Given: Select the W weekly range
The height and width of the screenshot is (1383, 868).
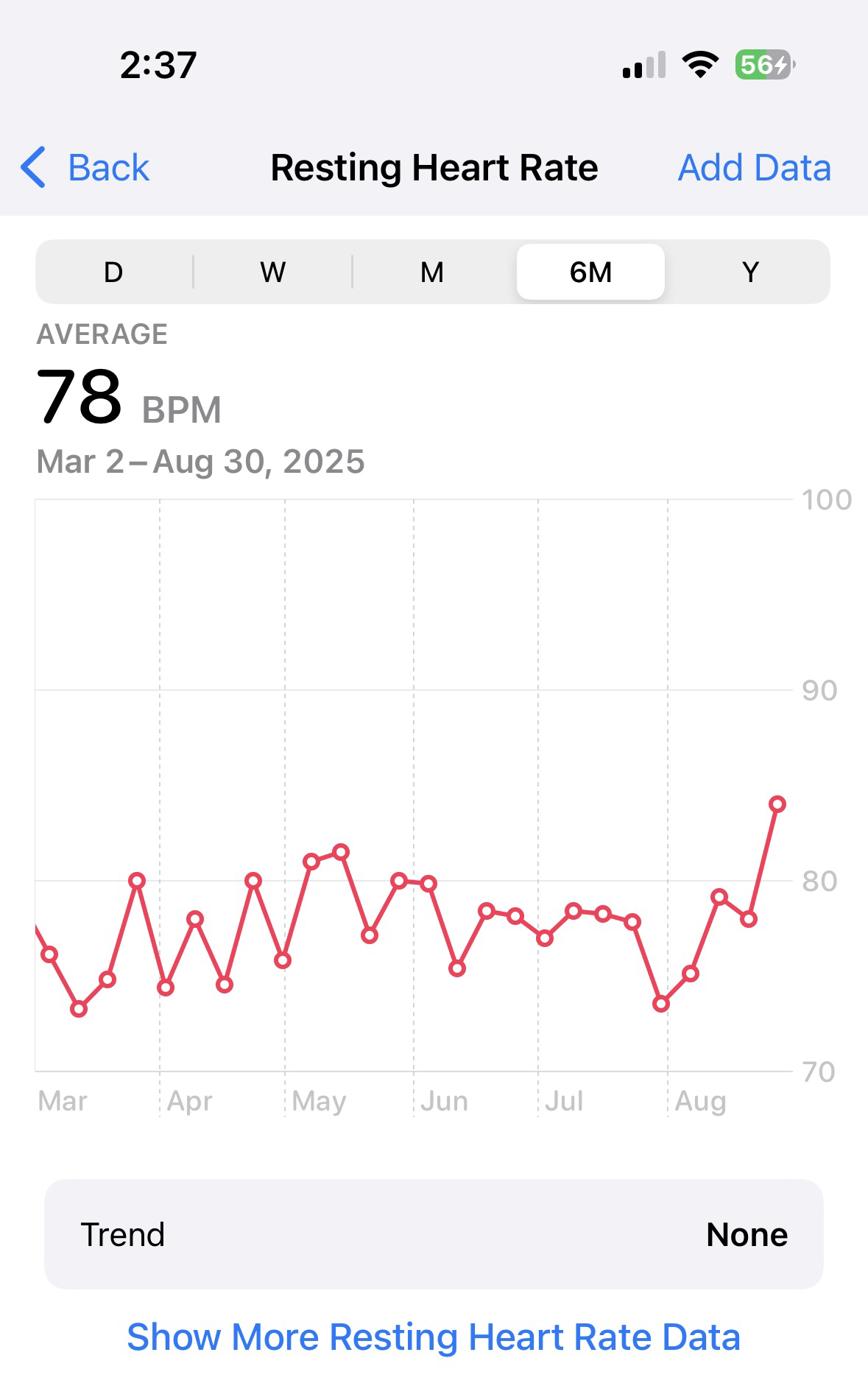Looking at the screenshot, I should click(272, 272).
